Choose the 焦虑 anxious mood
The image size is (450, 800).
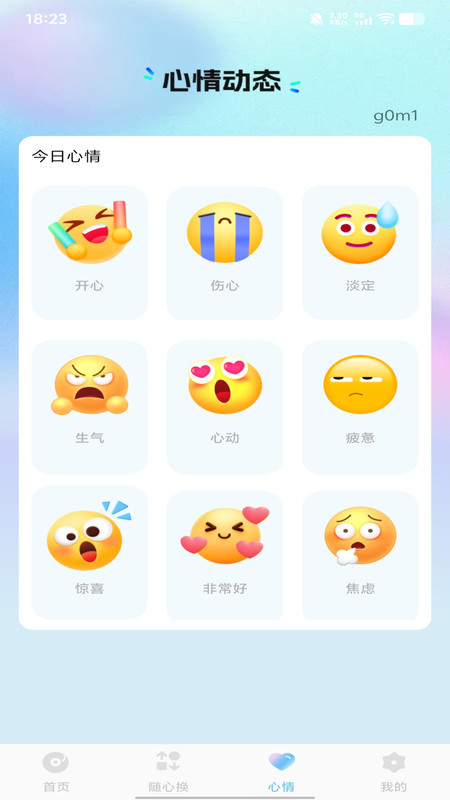coord(360,554)
